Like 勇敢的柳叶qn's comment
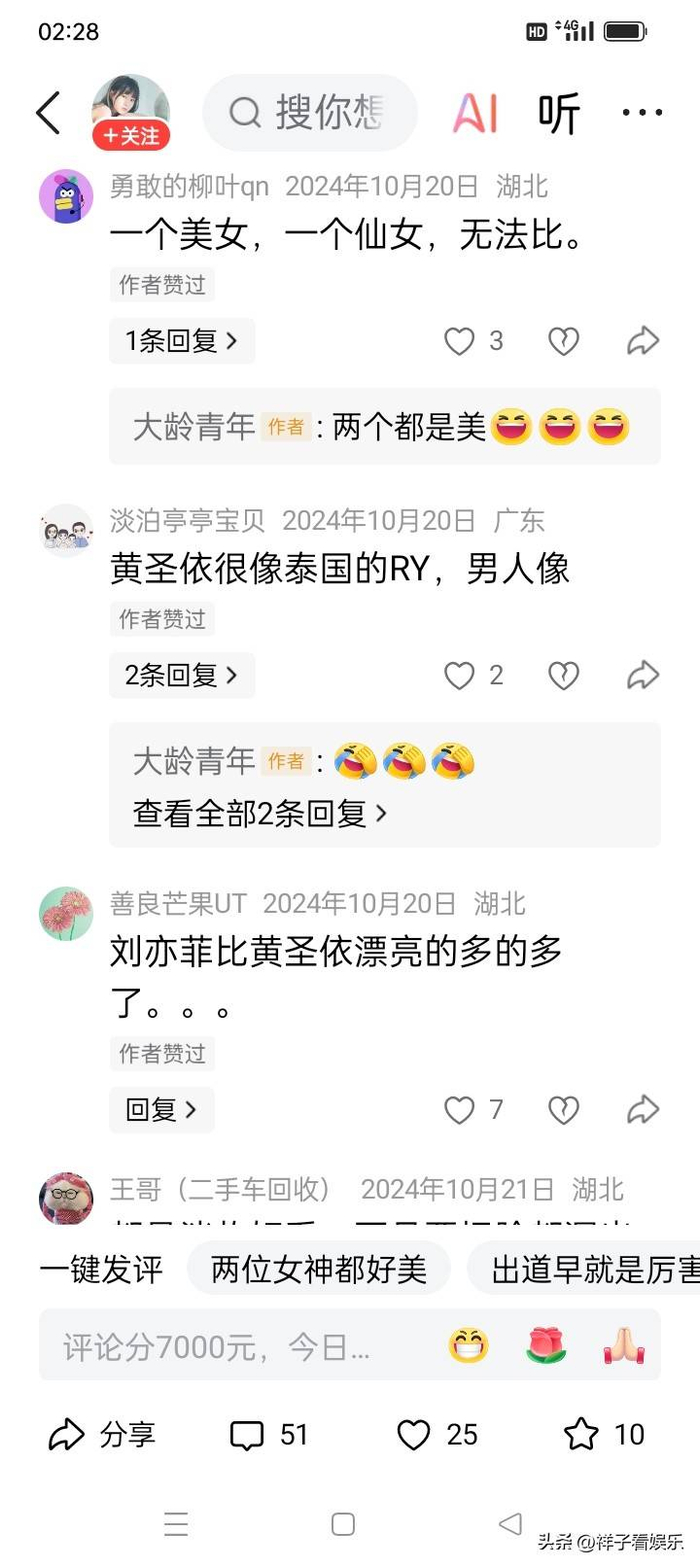The width and height of the screenshot is (700, 1567). tap(460, 342)
